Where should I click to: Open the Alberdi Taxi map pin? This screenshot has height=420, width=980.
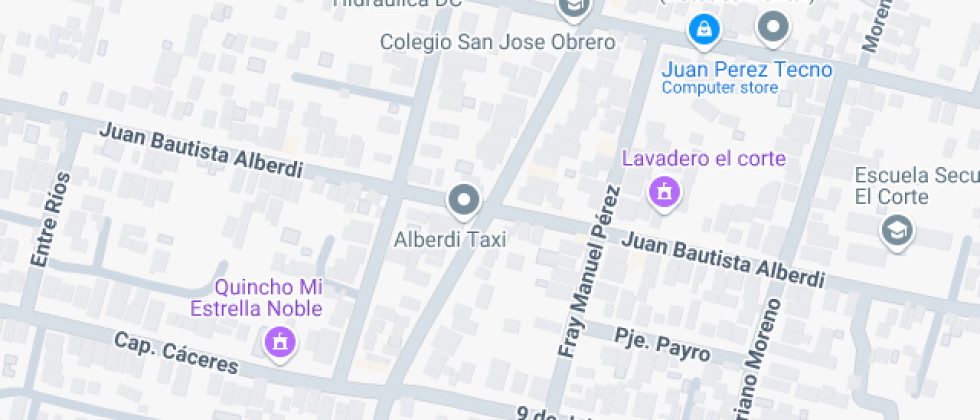click(x=464, y=201)
